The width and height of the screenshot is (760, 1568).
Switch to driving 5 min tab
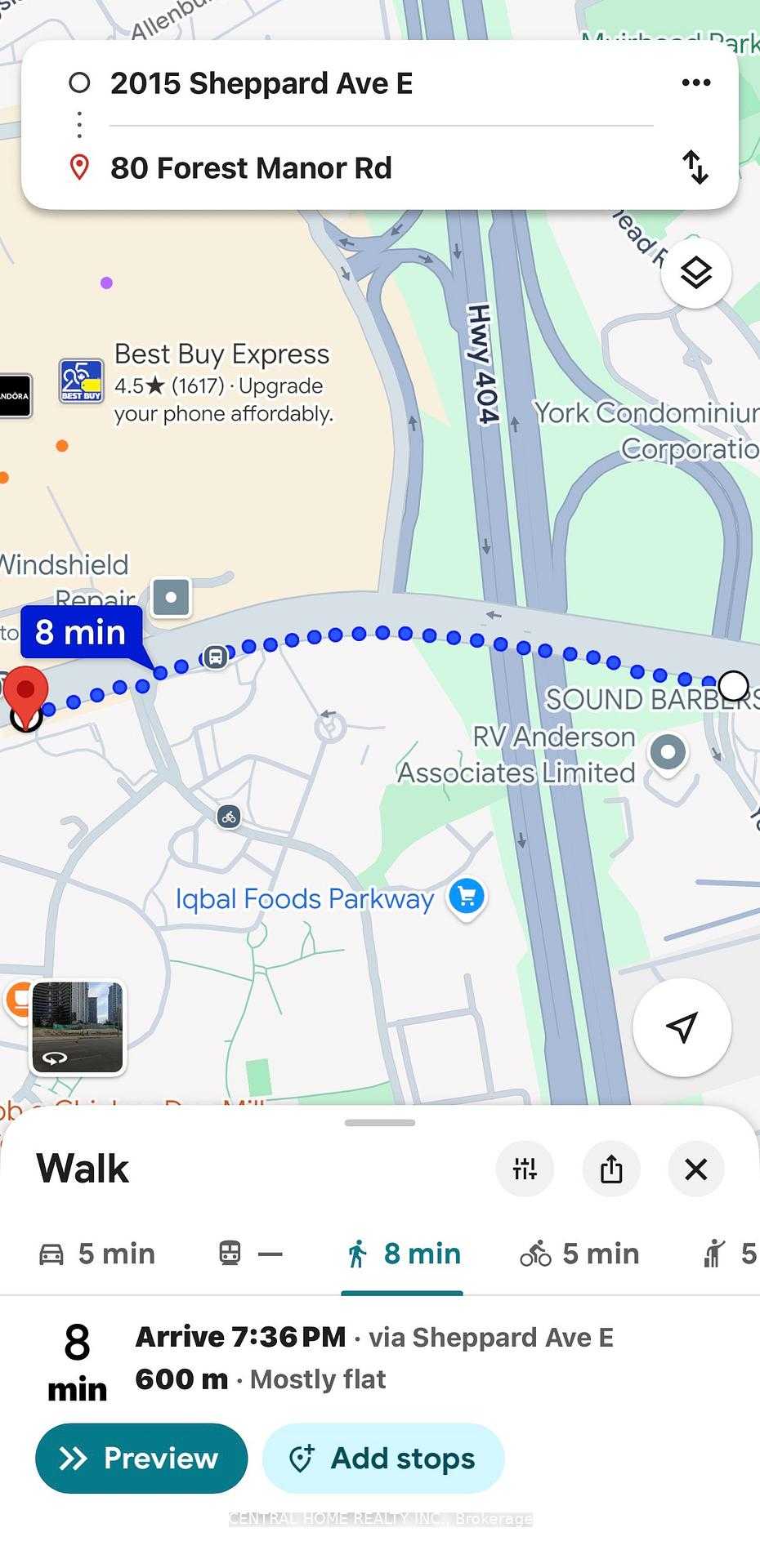pos(97,1254)
